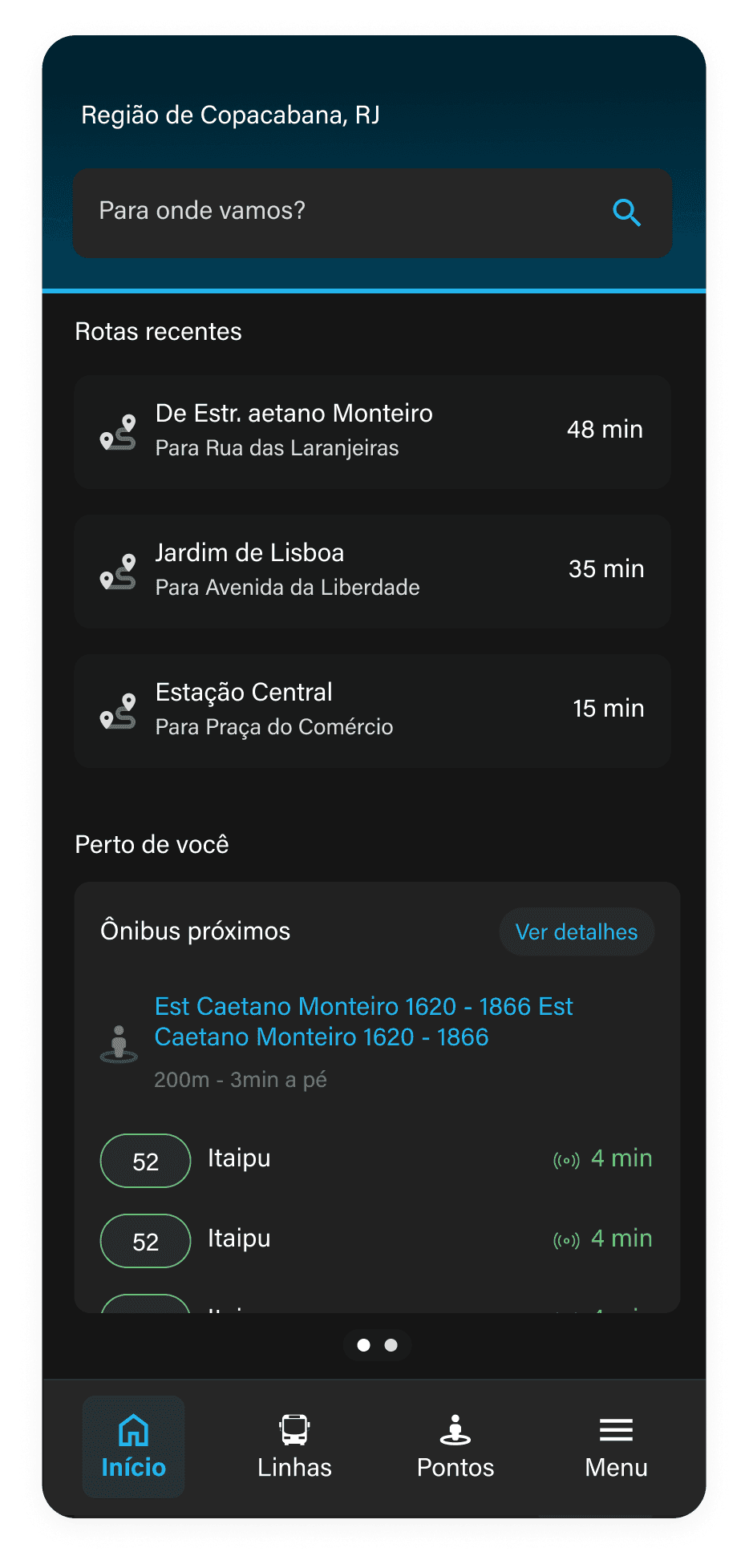The width and height of the screenshot is (749, 1568).
Task: Open the recent route to Rua das Laranjeiras
Action: tap(372, 431)
